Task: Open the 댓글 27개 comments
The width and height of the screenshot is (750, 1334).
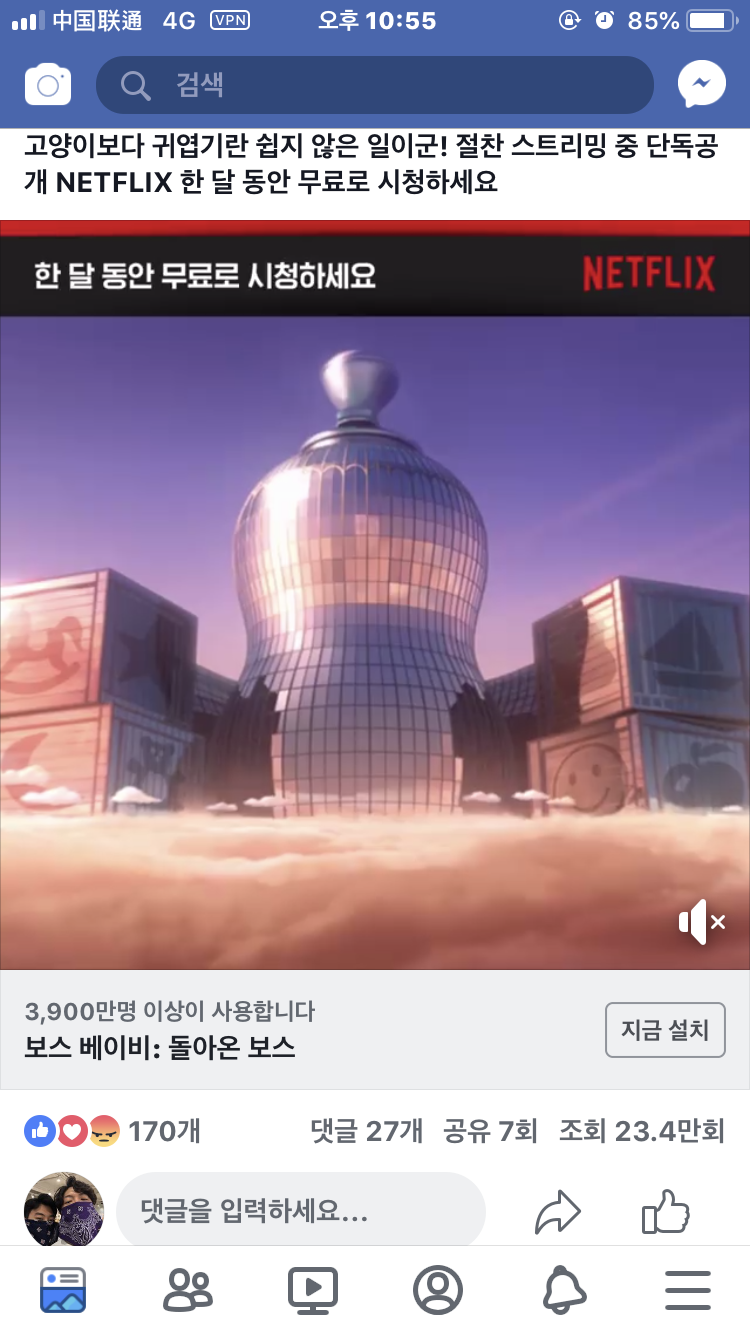Action: tap(367, 1131)
